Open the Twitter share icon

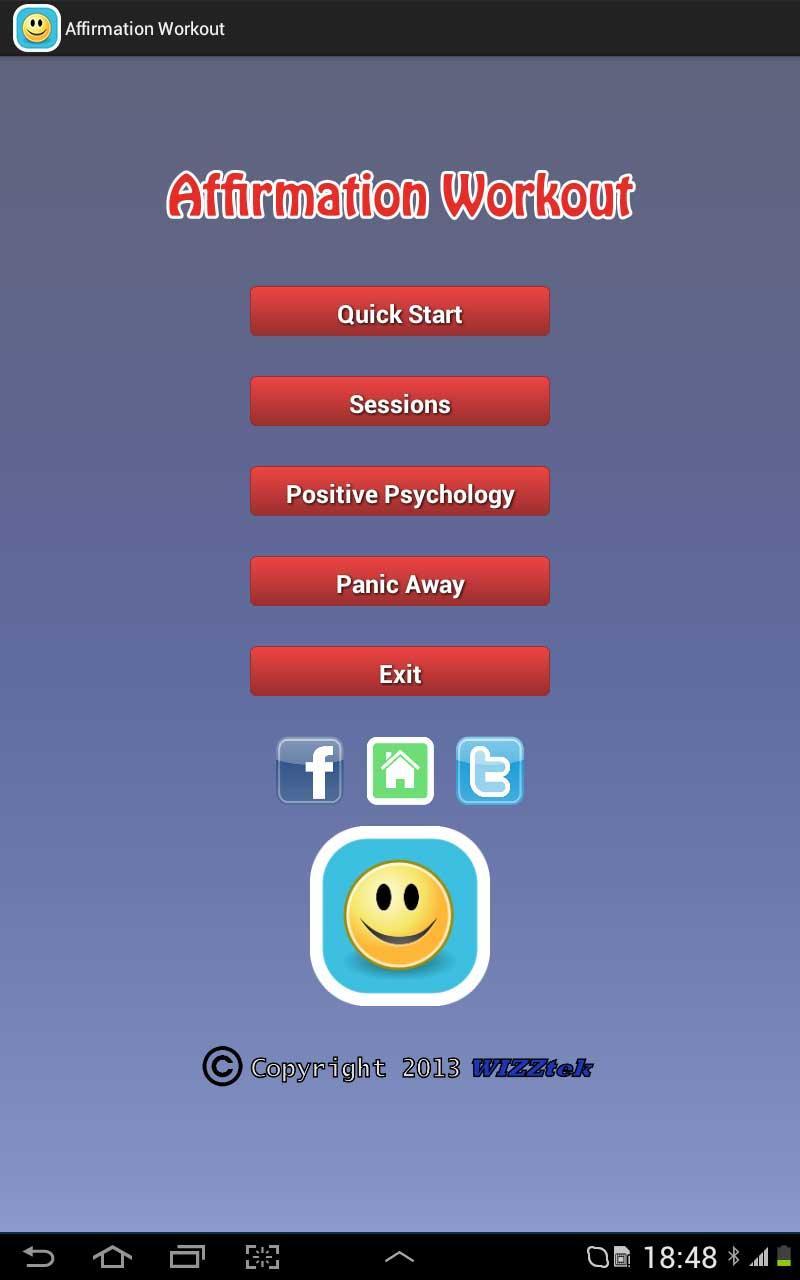coord(490,770)
